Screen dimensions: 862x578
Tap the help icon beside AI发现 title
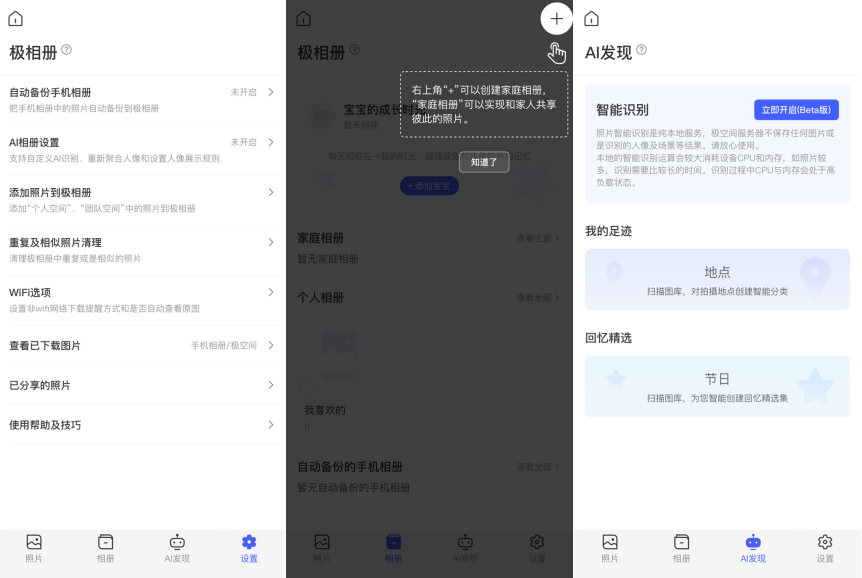641,50
